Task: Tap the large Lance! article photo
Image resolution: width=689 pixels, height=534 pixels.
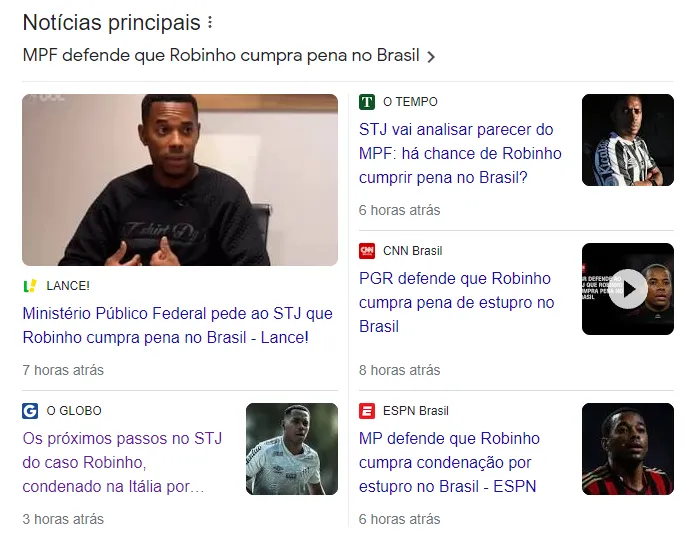Action: coord(180,180)
